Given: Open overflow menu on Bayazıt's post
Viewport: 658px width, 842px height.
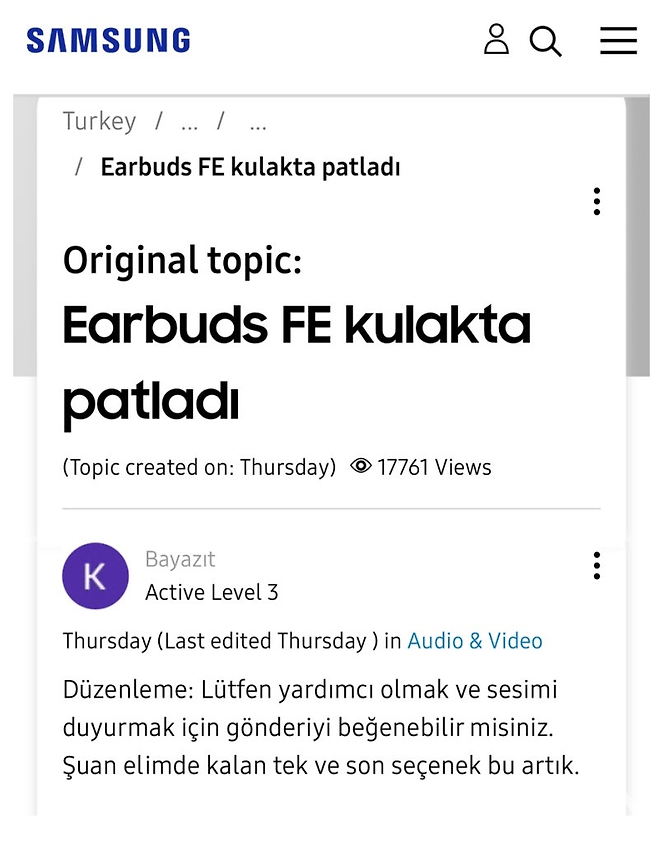Looking at the screenshot, I should (x=597, y=566).
